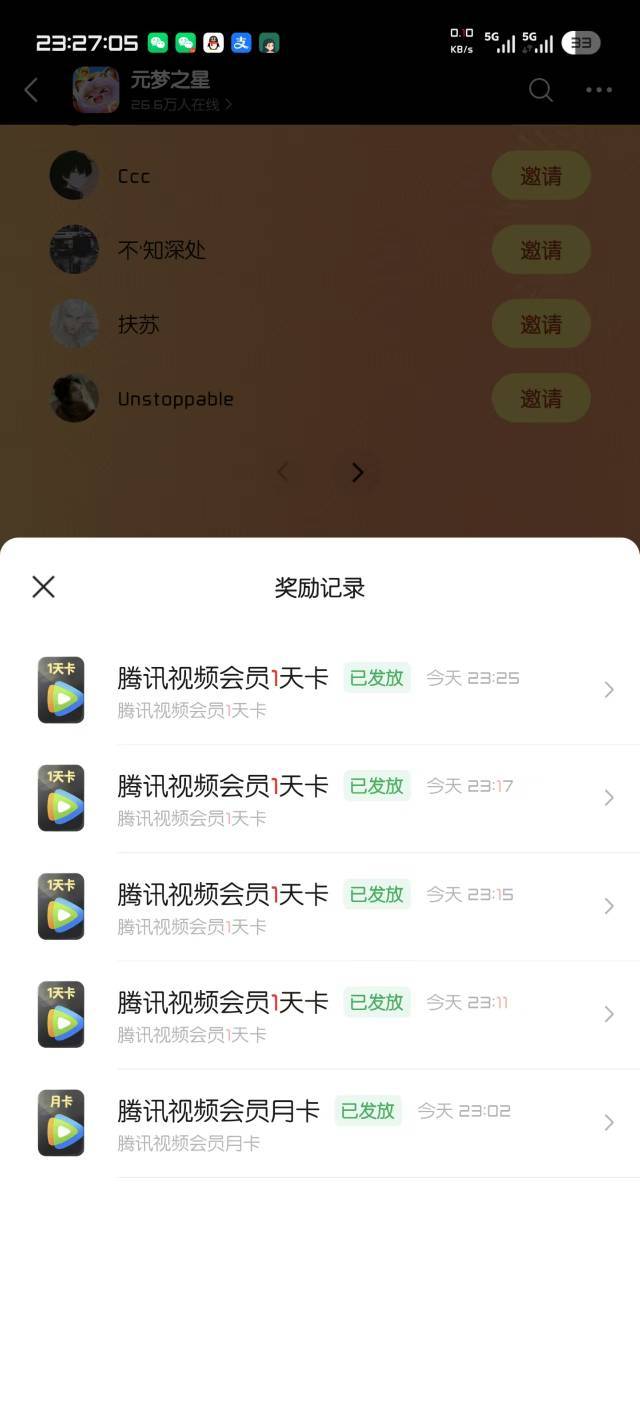
Task: Open the 23:25 腾讯视频会员1天卡 reward
Action: 320,690
